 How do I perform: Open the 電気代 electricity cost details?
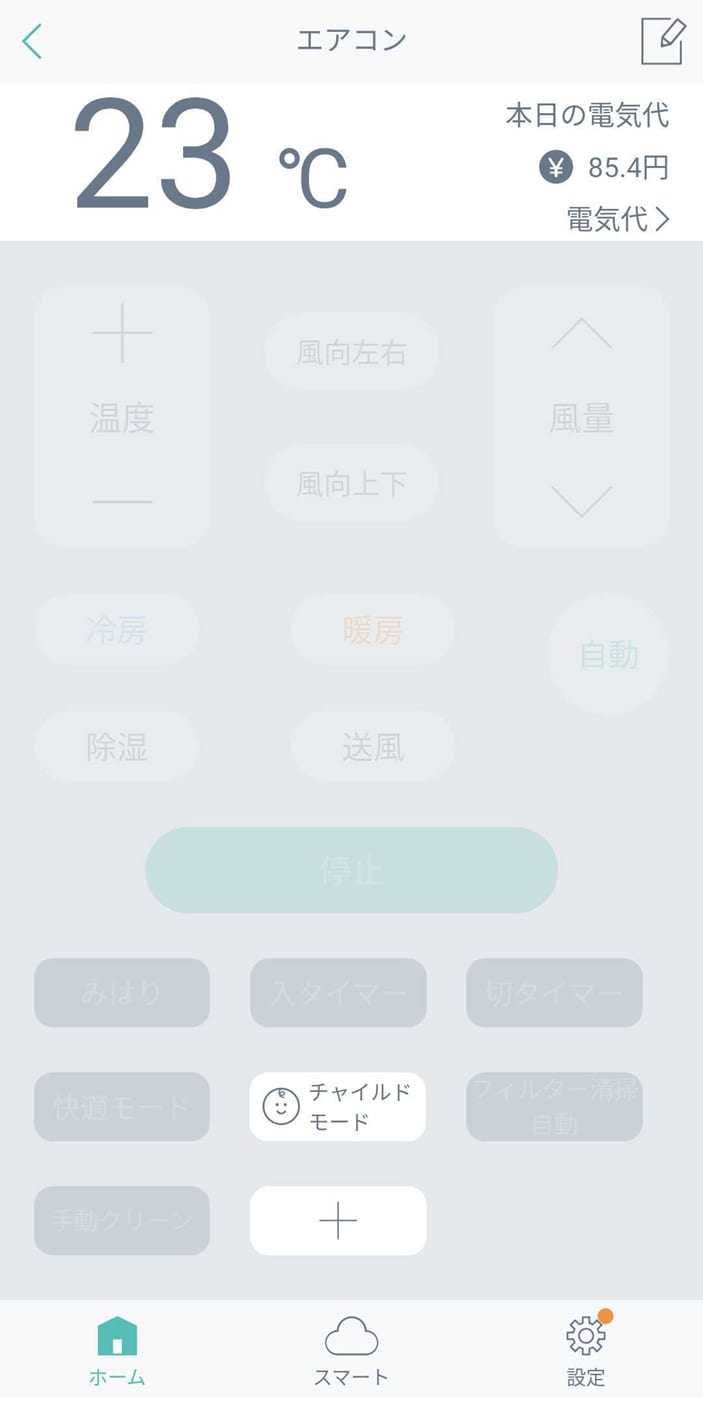pos(618,219)
